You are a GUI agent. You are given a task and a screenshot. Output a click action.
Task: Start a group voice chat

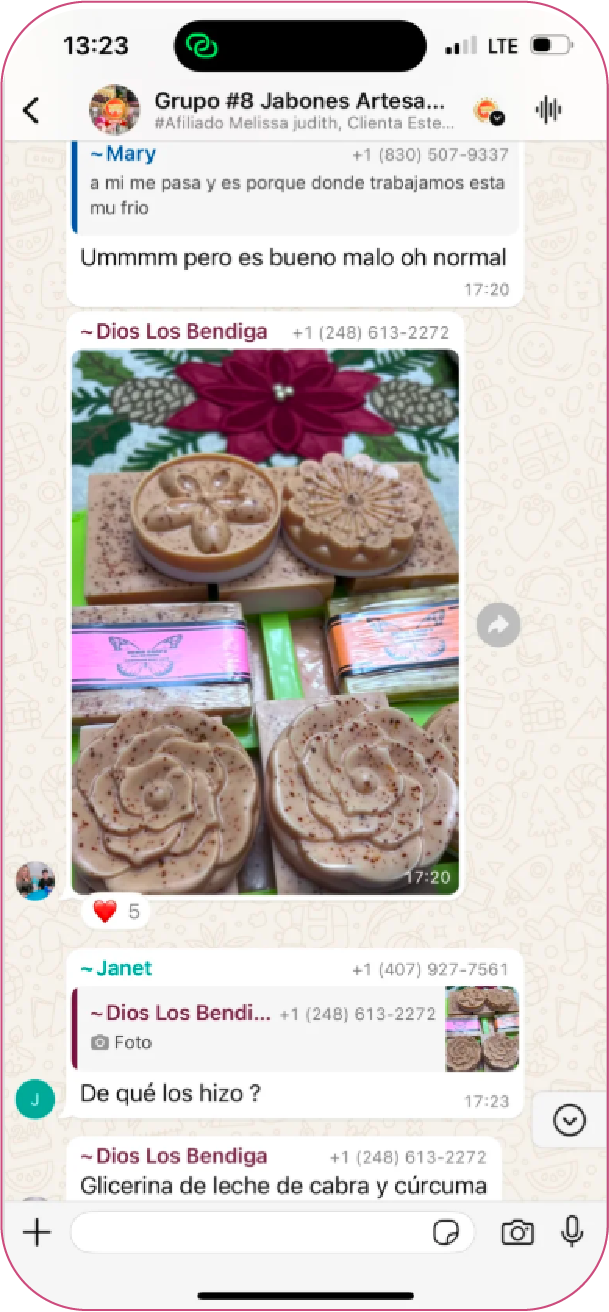coord(548,110)
